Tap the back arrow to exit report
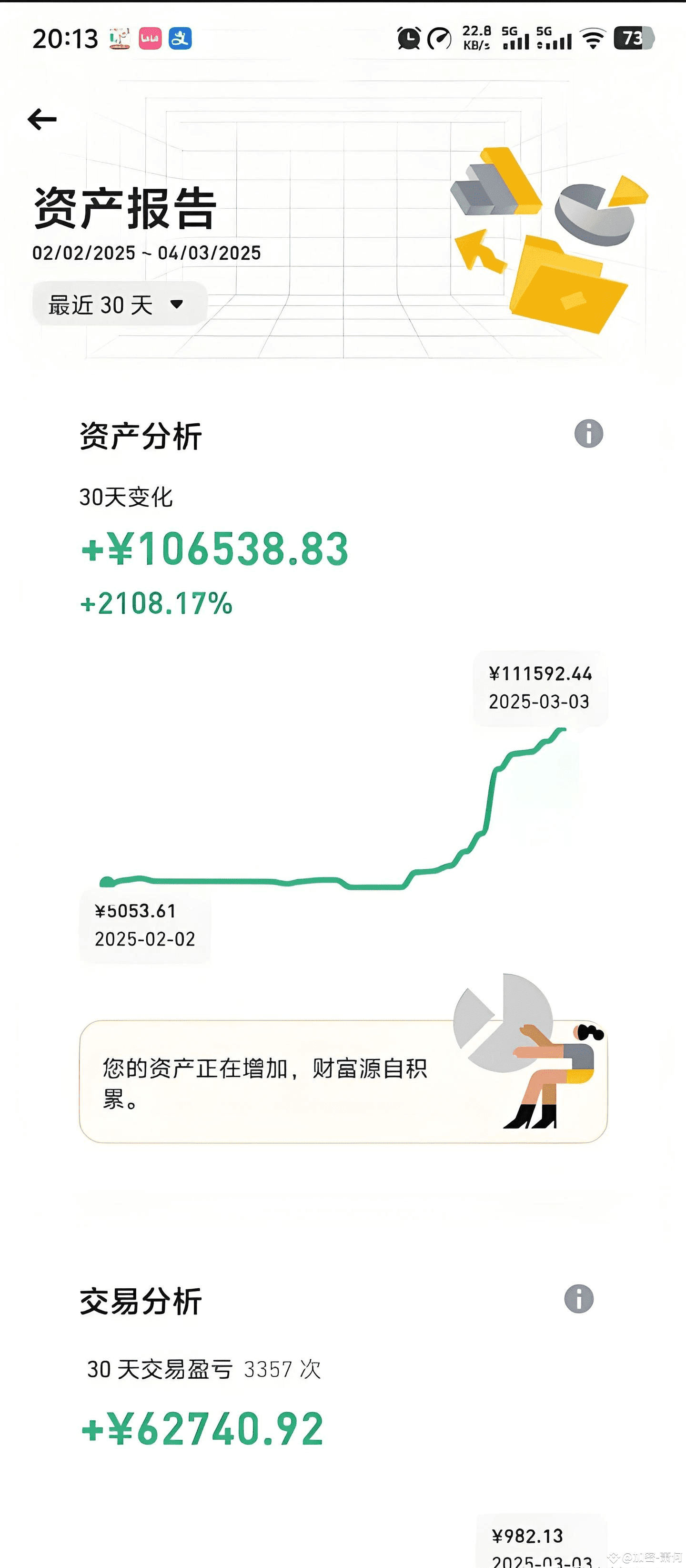Screen dimensions: 686x1568 tap(41, 120)
